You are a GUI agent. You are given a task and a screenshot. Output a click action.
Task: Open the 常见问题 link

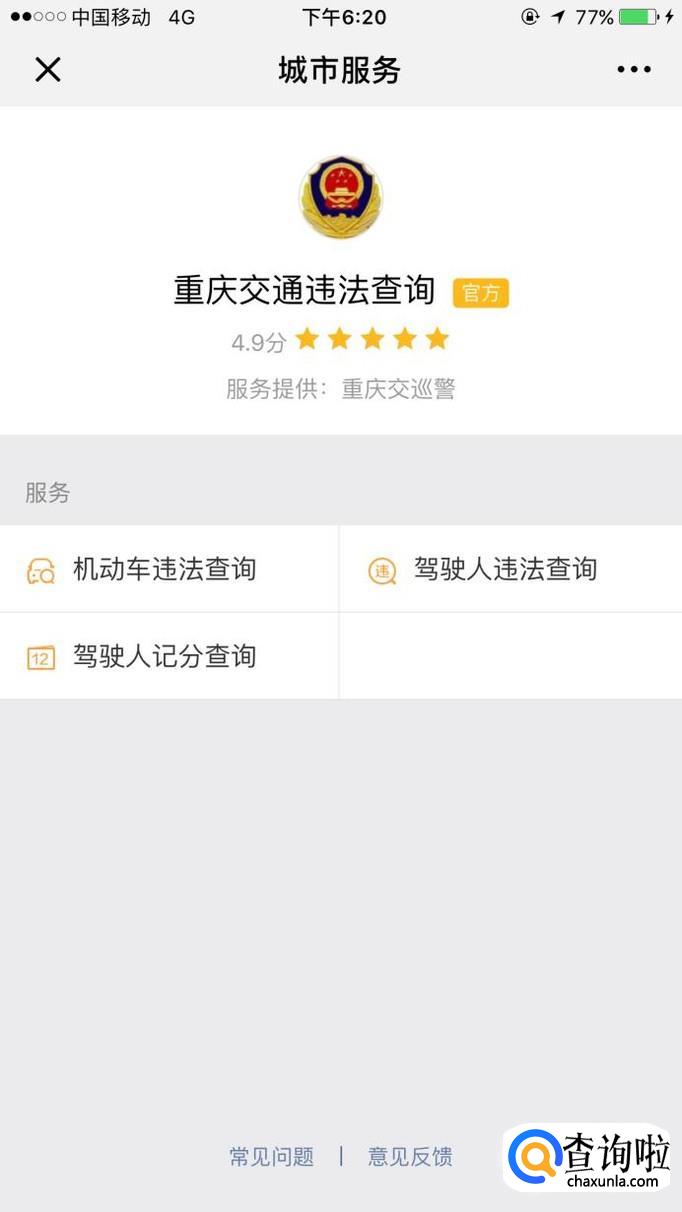point(271,1157)
